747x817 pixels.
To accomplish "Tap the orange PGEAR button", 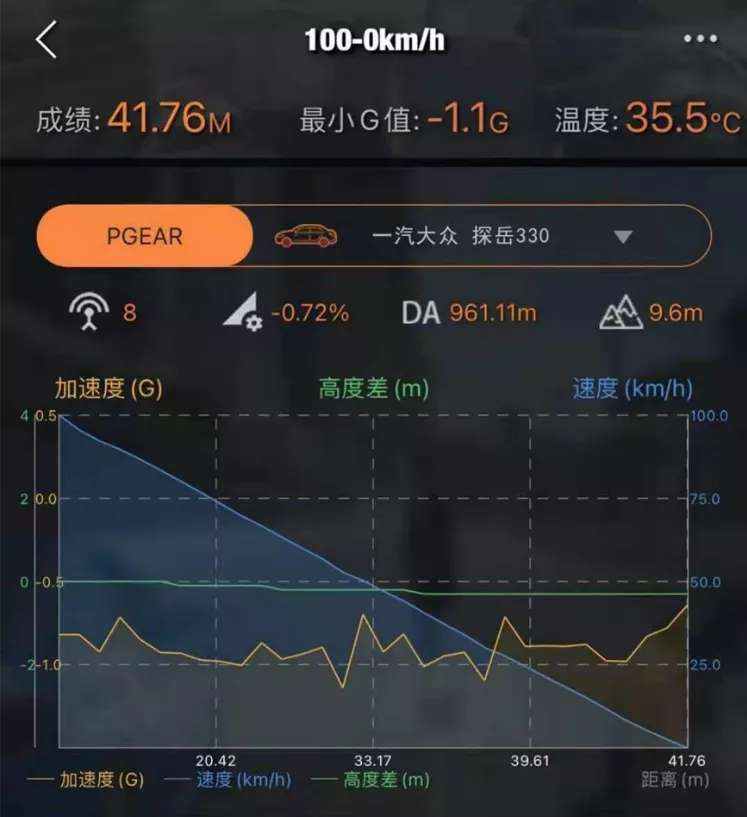I will pyautogui.click(x=145, y=237).
